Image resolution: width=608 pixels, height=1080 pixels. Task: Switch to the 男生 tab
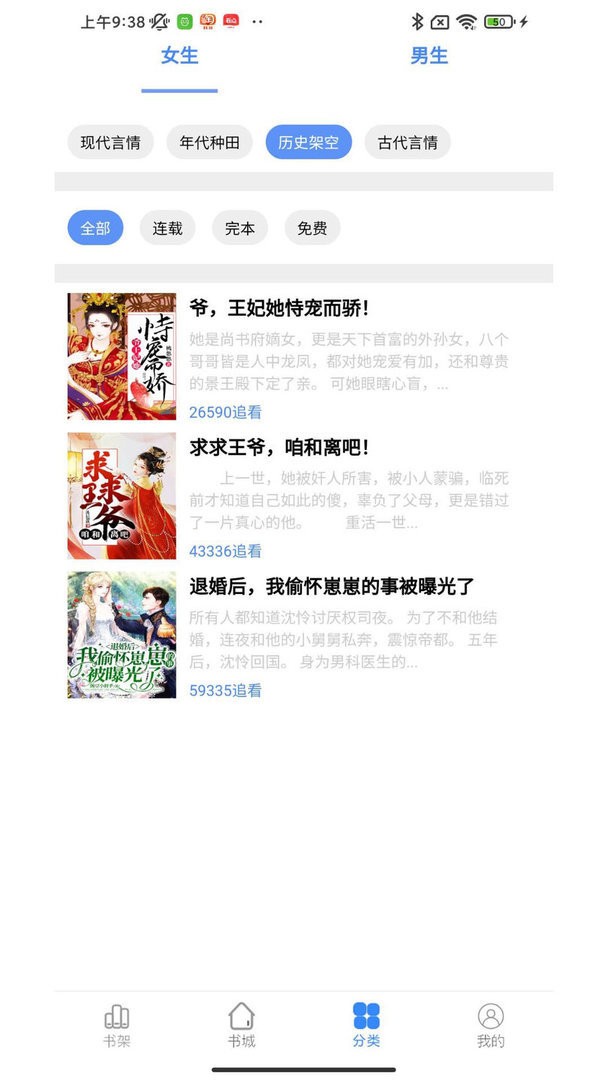(x=429, y=56)
